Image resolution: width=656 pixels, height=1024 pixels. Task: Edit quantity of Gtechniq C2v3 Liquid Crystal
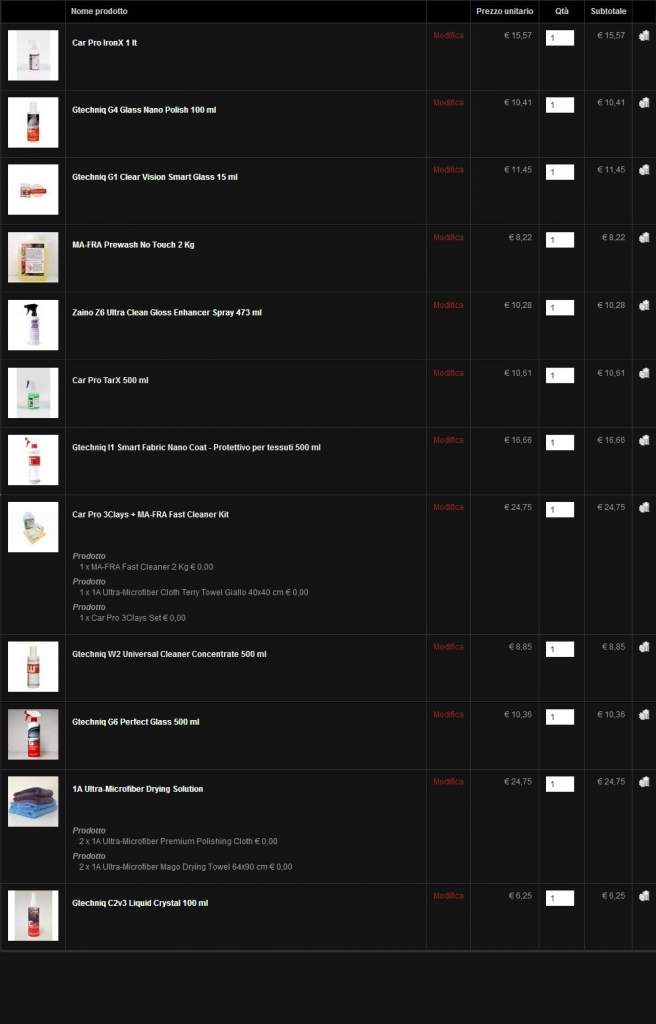559,899
